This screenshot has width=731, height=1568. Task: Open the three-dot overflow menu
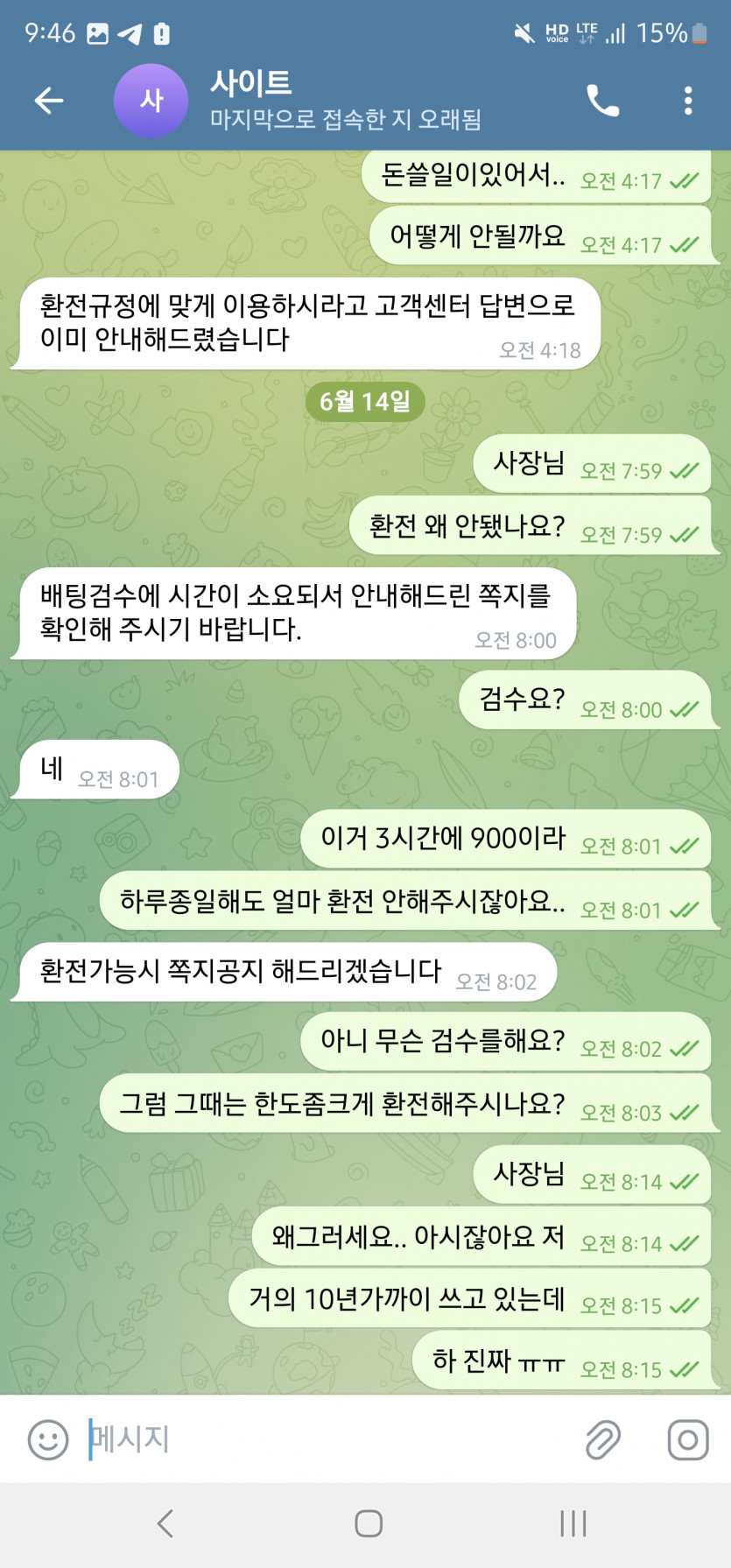(x=688, y=101)
